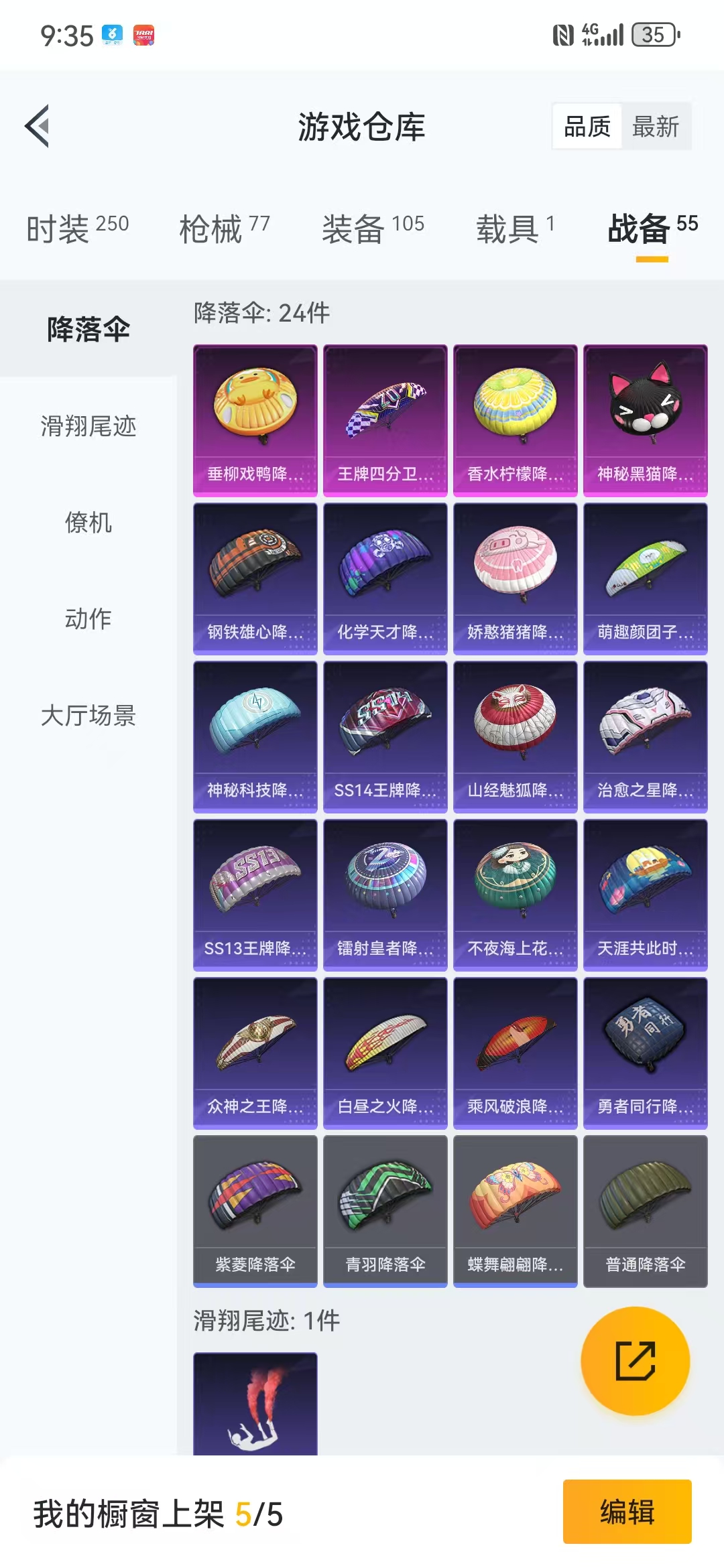This screenshot has width=724, height=1568.
Task: Select 僚机 in the side menu
Action: [x=88, y=522]
